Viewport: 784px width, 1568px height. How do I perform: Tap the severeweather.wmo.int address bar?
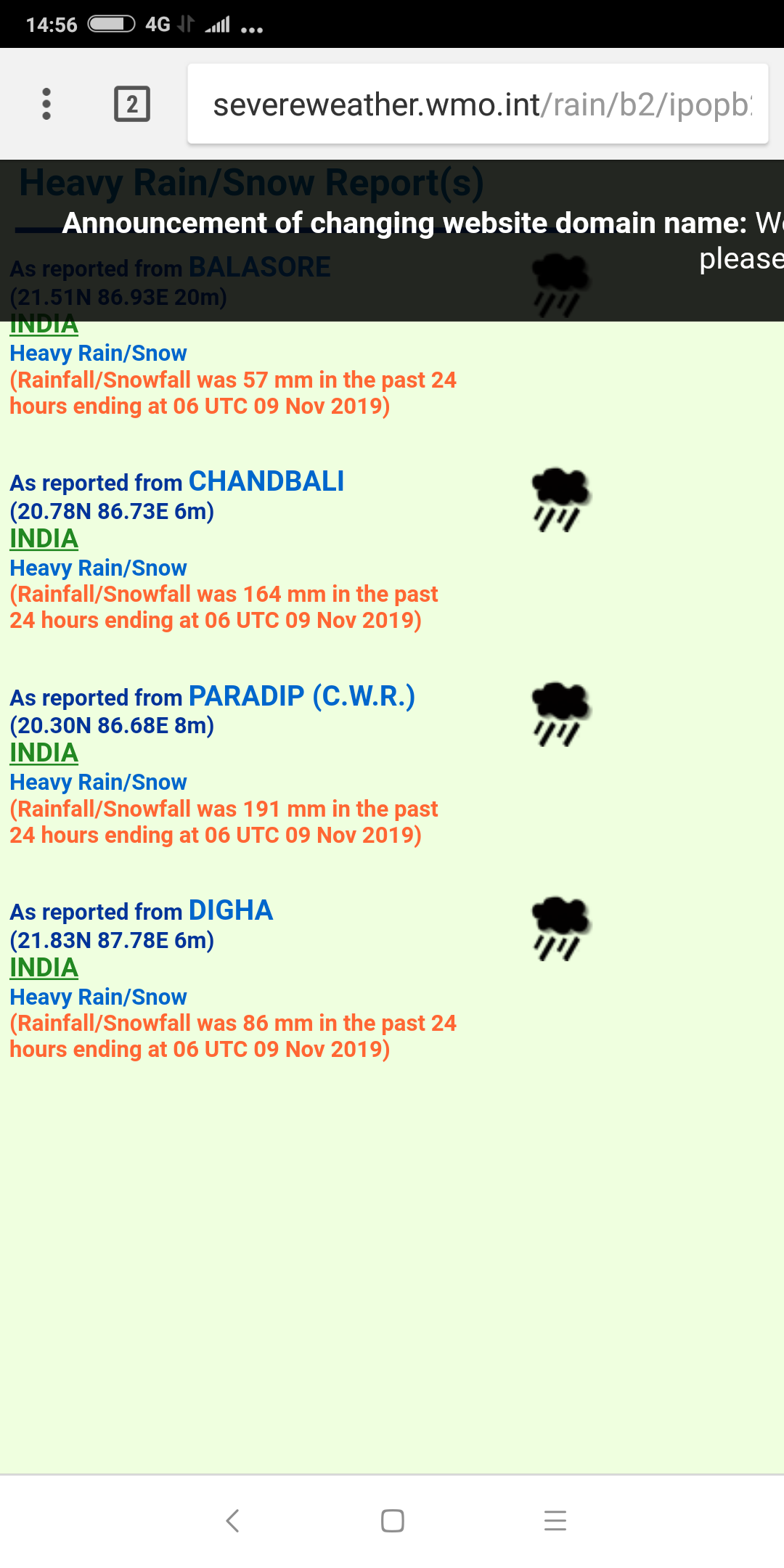[x=478, y=104]
